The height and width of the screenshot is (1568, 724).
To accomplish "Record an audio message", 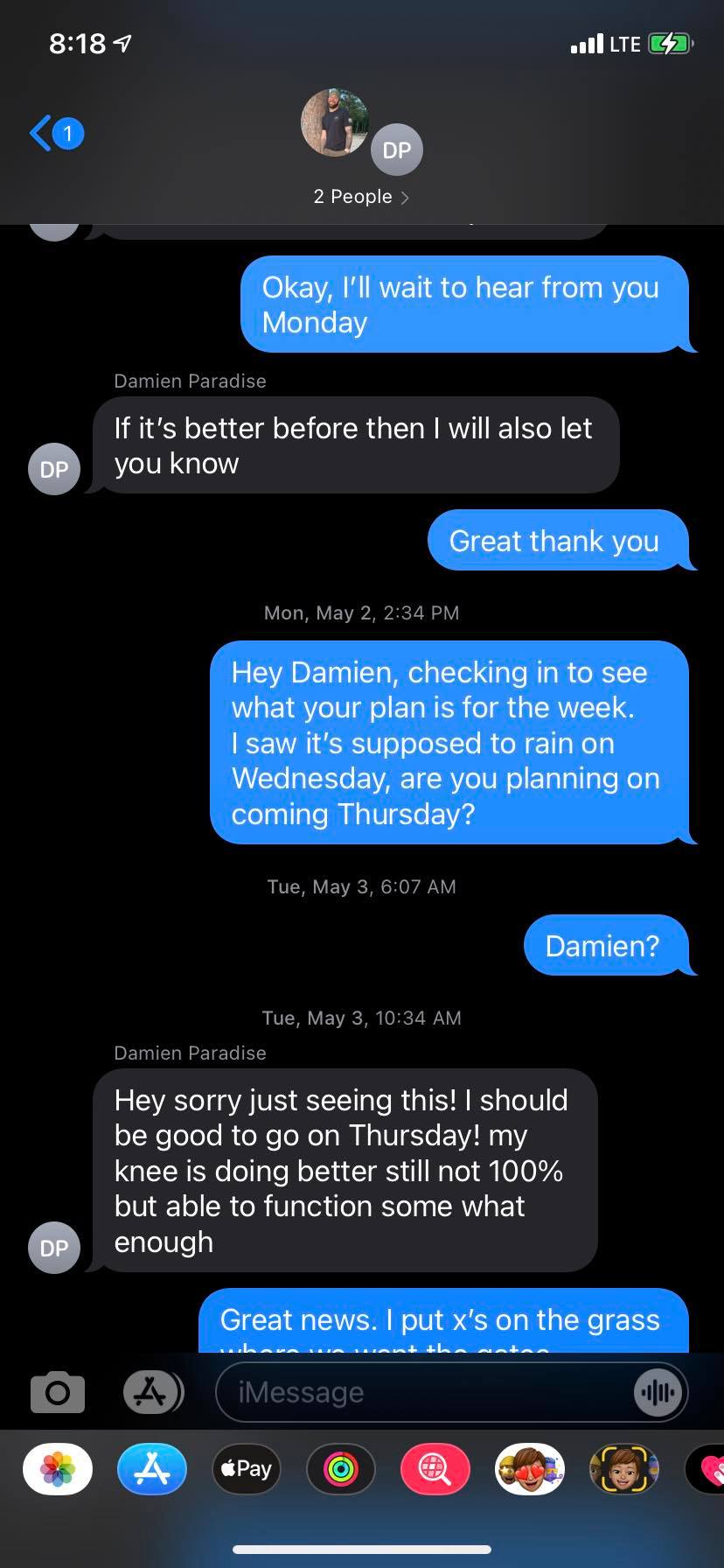I will [x=658, y=1392].
